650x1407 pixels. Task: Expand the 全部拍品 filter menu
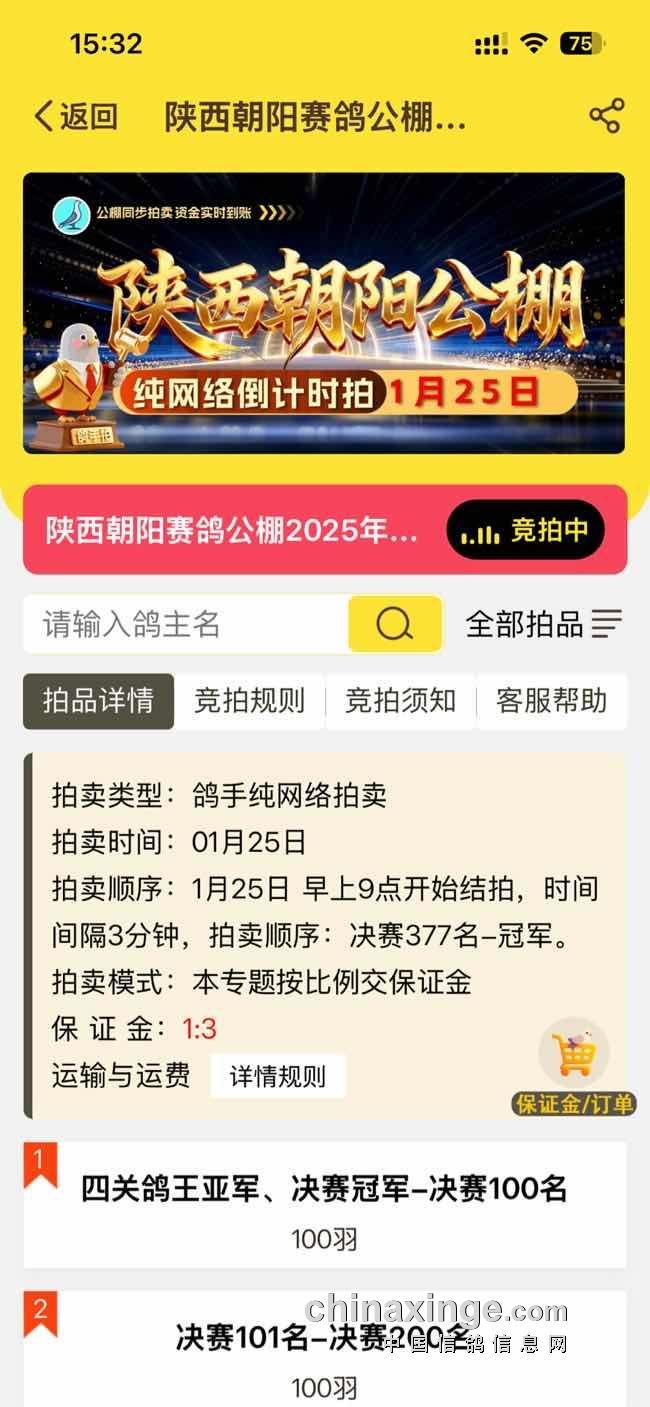(544, 625)
